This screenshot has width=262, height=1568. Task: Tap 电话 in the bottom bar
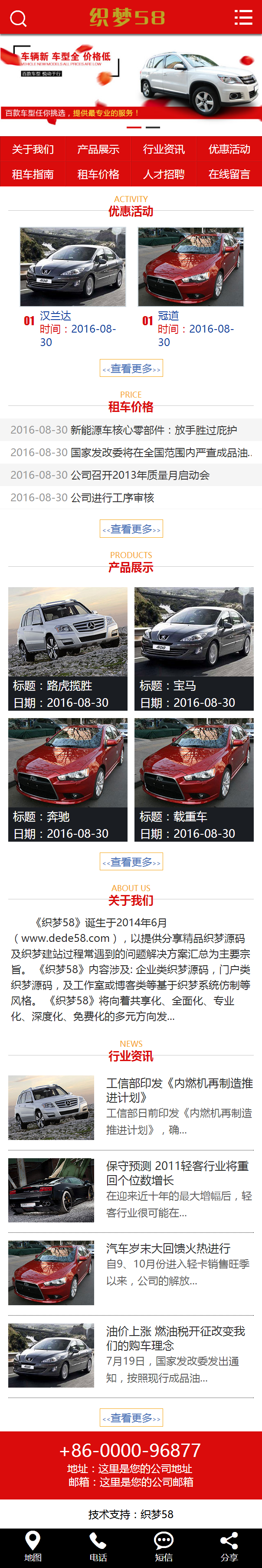tap(98, 1547)
